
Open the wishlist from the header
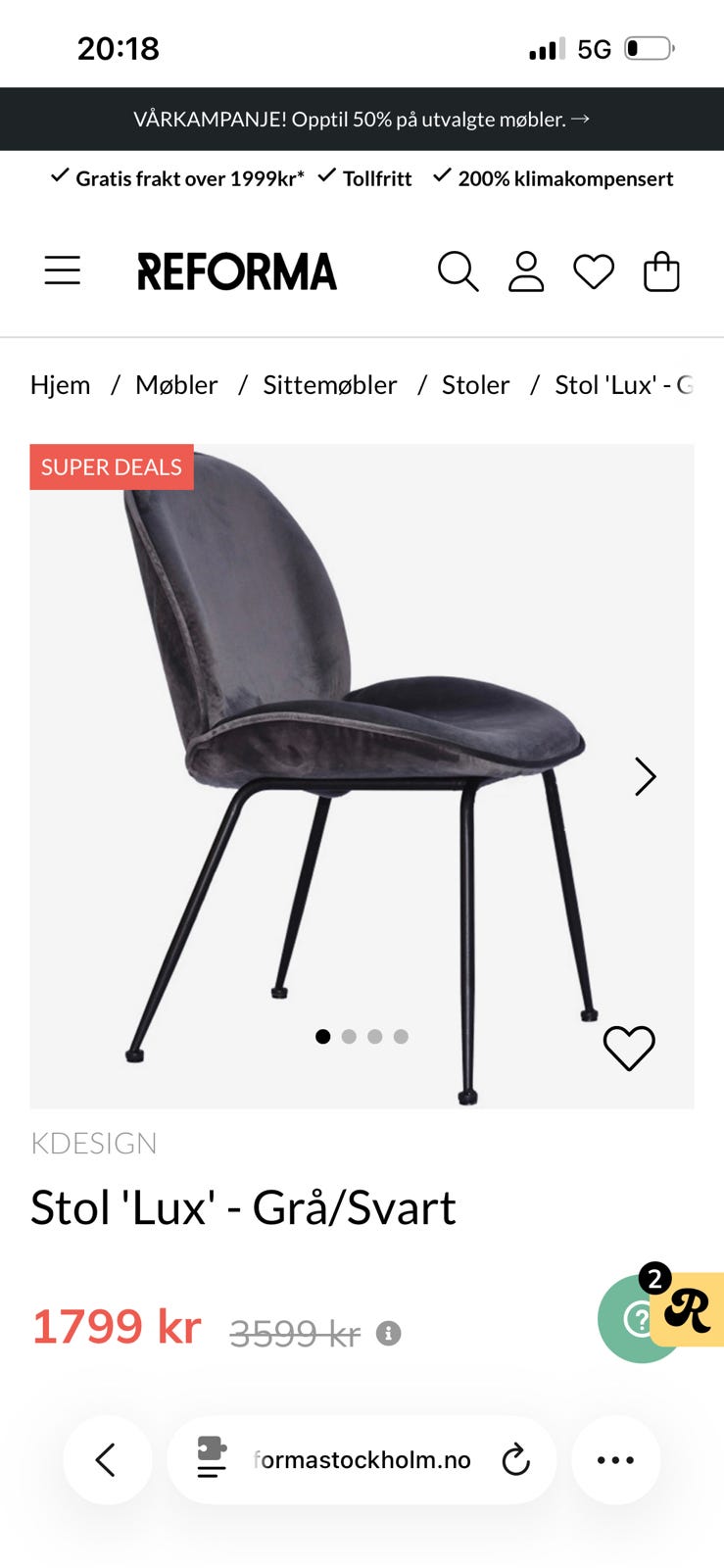click(x=594, y=271)
